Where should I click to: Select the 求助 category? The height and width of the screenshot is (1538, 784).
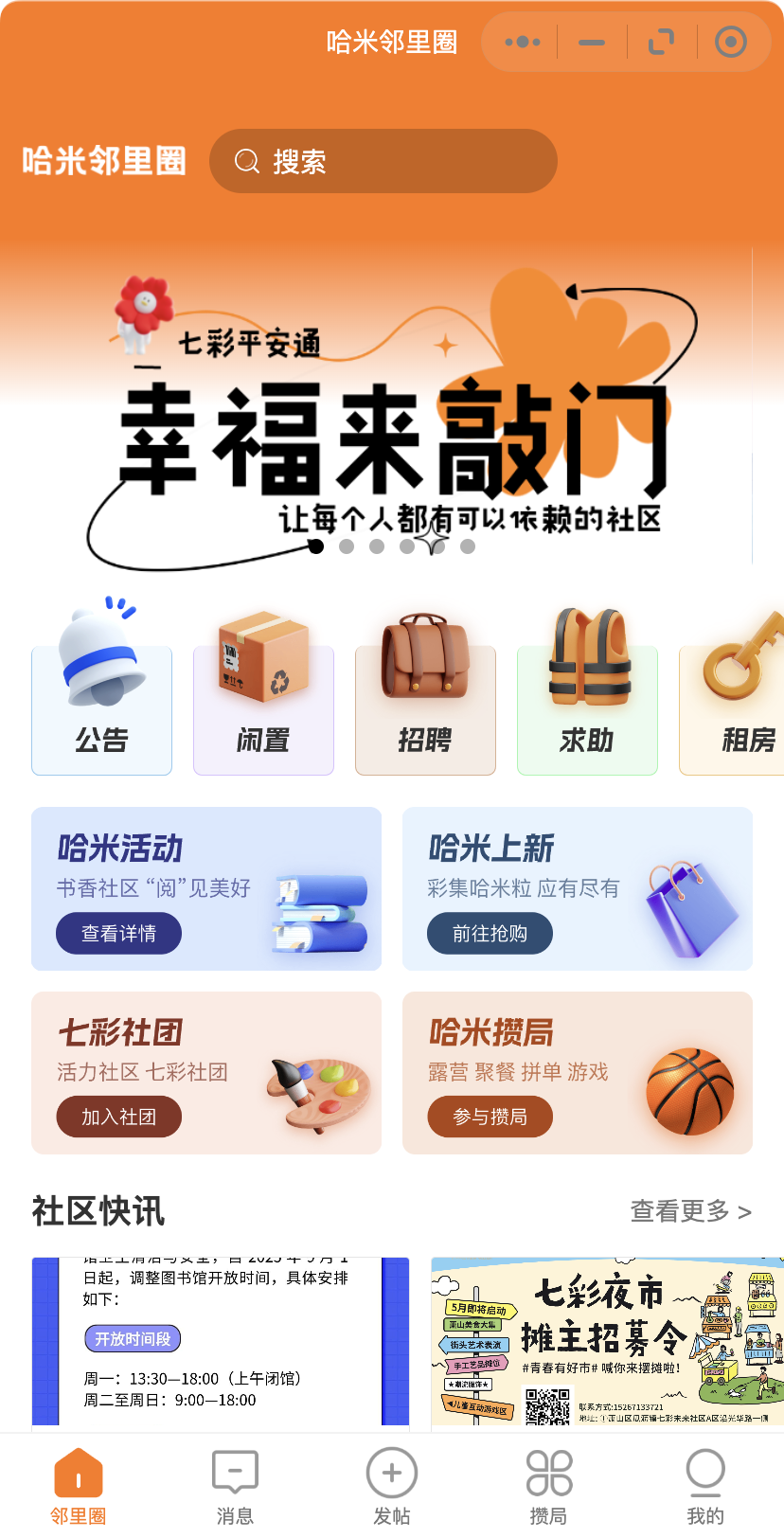[587, 701]
